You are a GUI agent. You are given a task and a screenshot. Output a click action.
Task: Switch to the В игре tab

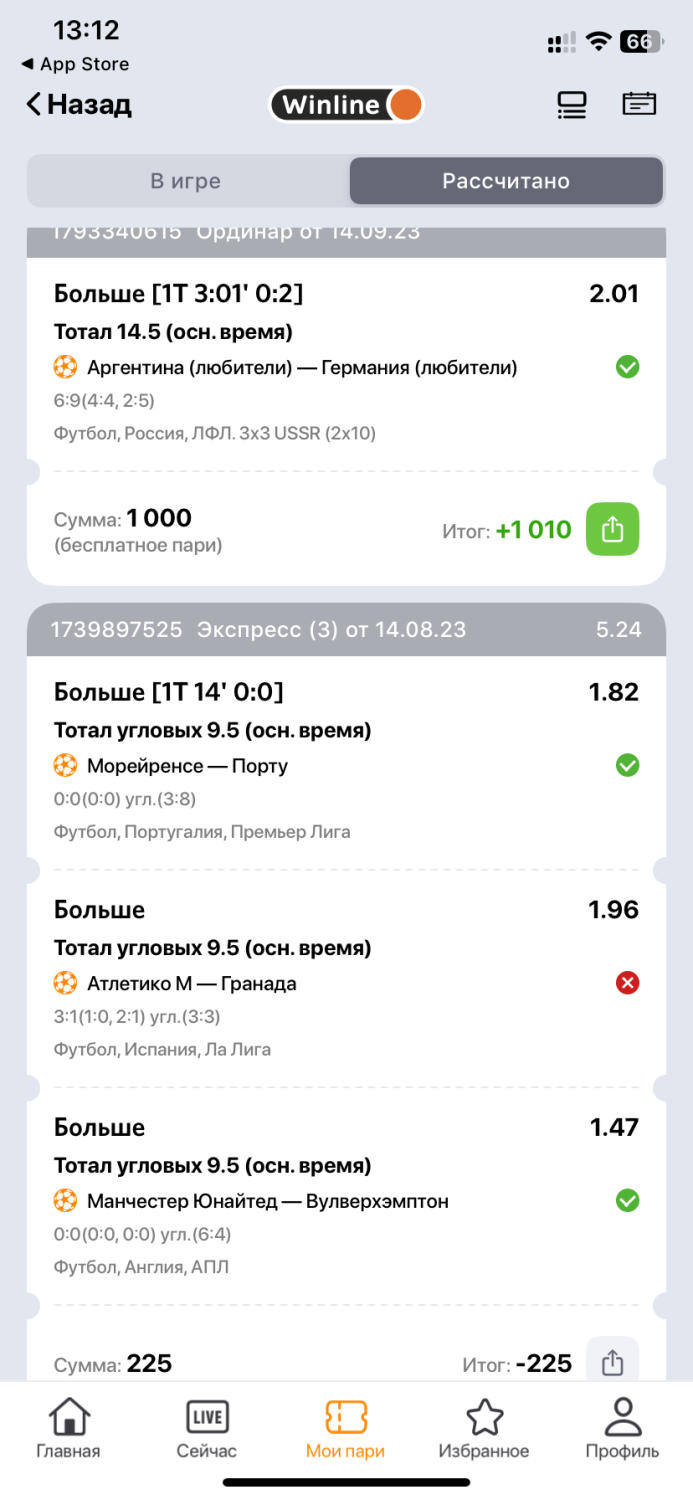point(186,181)
